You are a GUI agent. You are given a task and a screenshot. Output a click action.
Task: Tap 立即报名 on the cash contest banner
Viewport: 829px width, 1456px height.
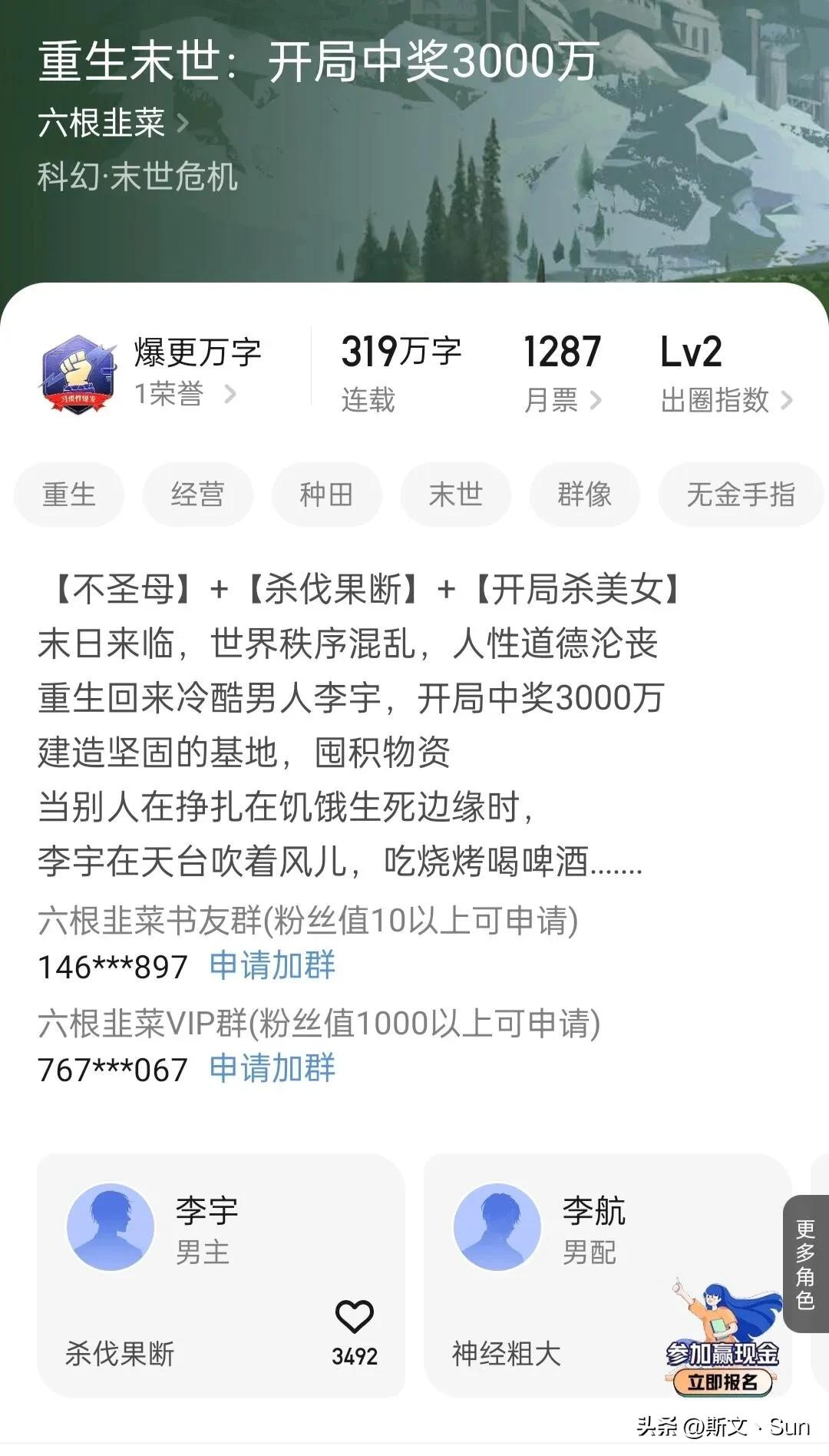click(722, 1382)
